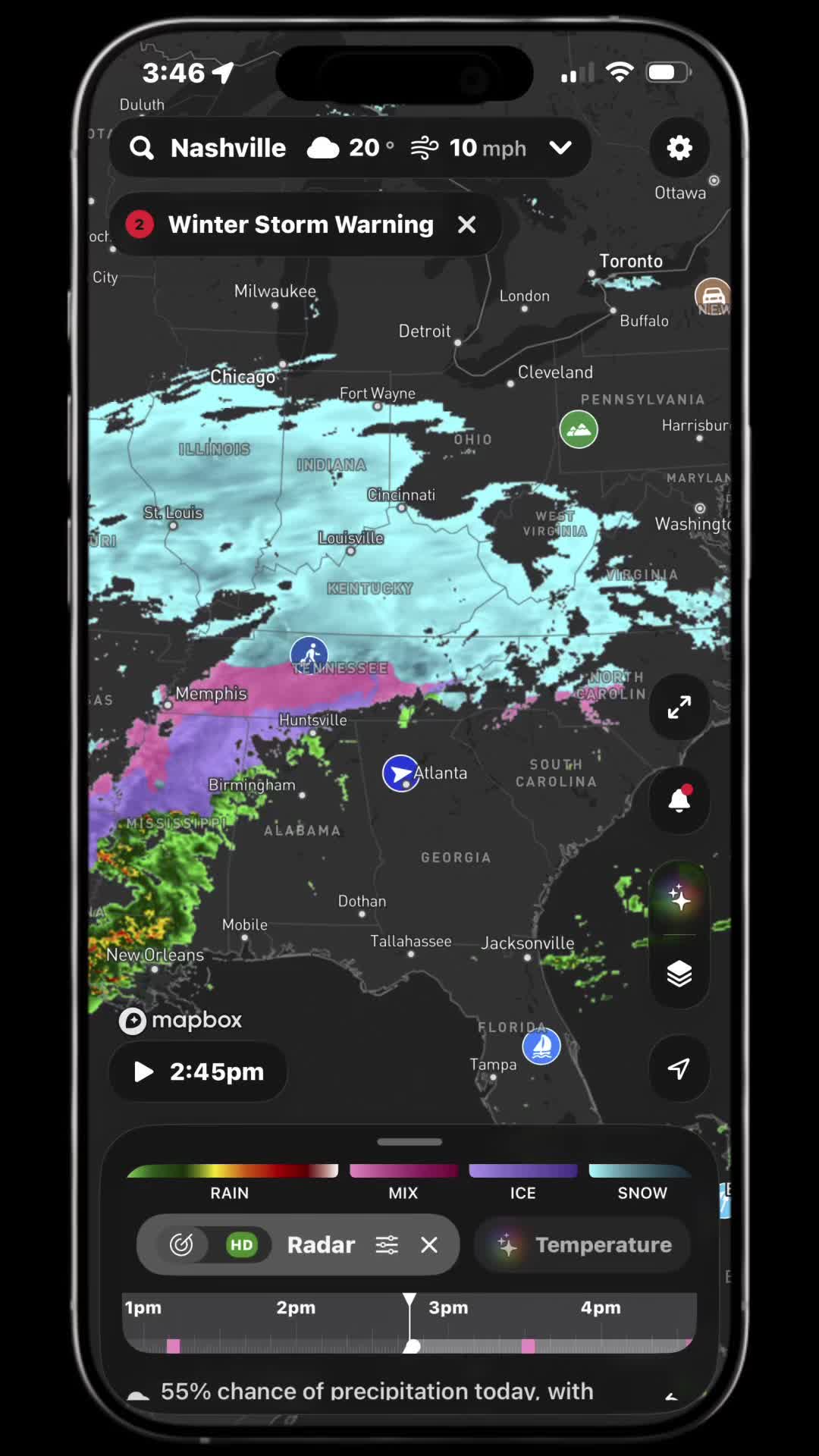819x1456 pixels.
Task: Search for a location
Action: tap(142, 148)
